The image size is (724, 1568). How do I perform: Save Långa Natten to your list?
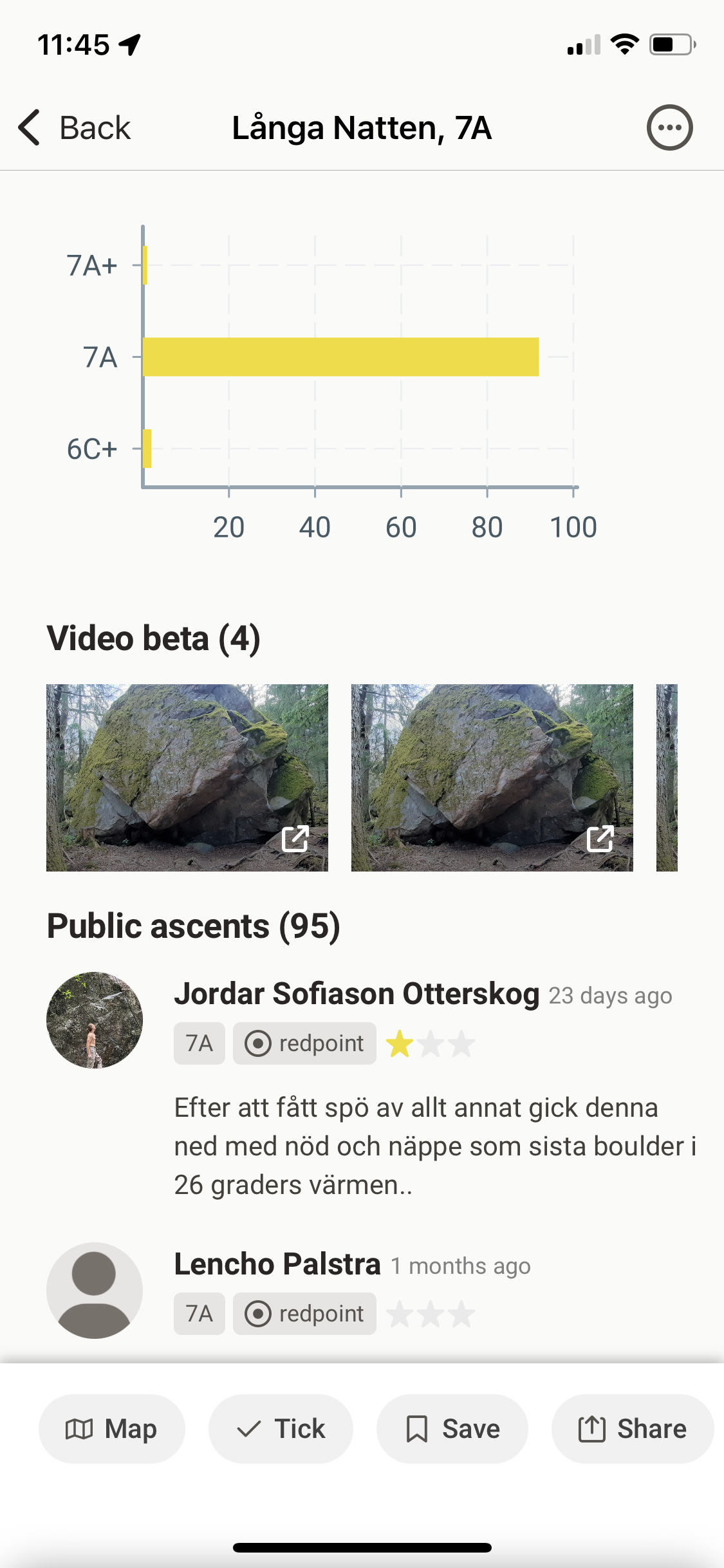(452, 1429)
